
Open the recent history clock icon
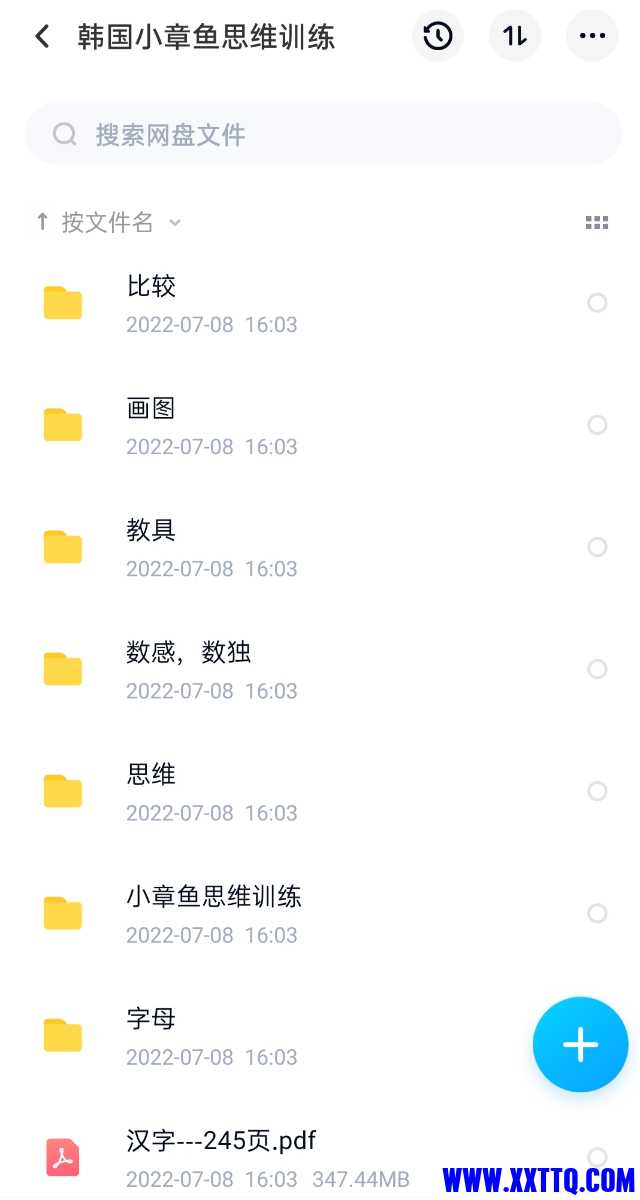[x=438, y=37]
